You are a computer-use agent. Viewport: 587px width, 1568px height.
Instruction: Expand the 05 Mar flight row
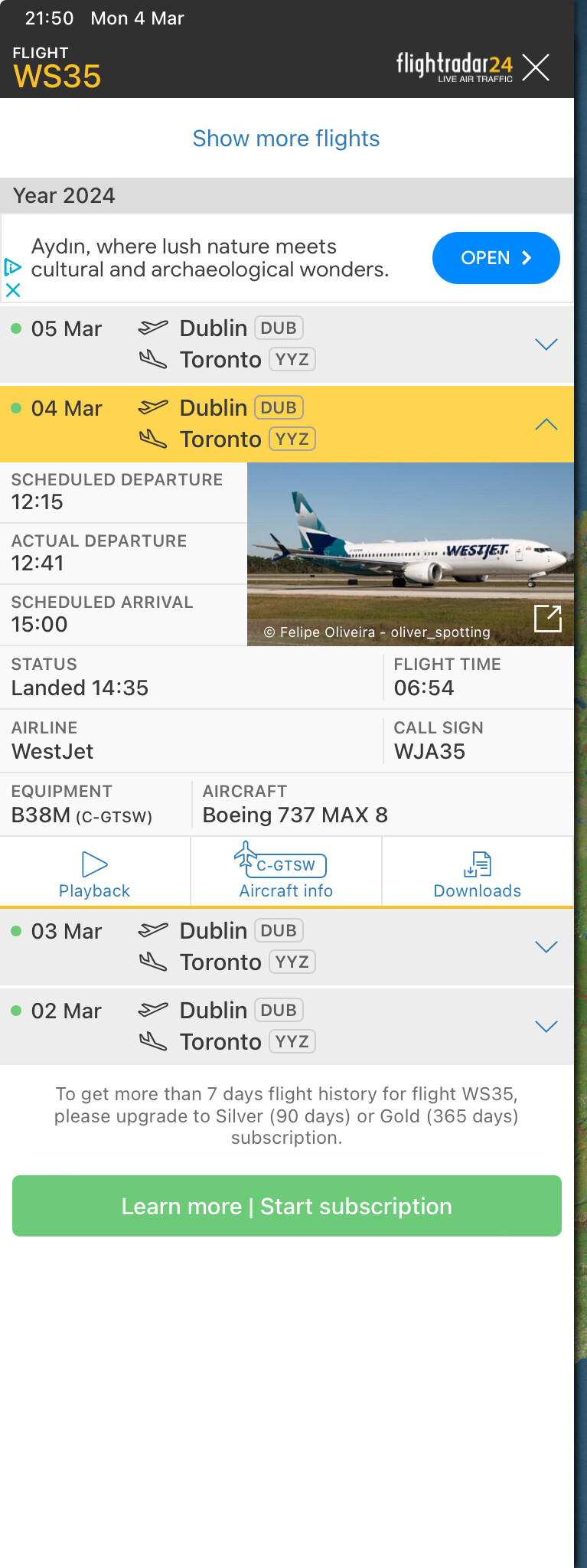546,345
